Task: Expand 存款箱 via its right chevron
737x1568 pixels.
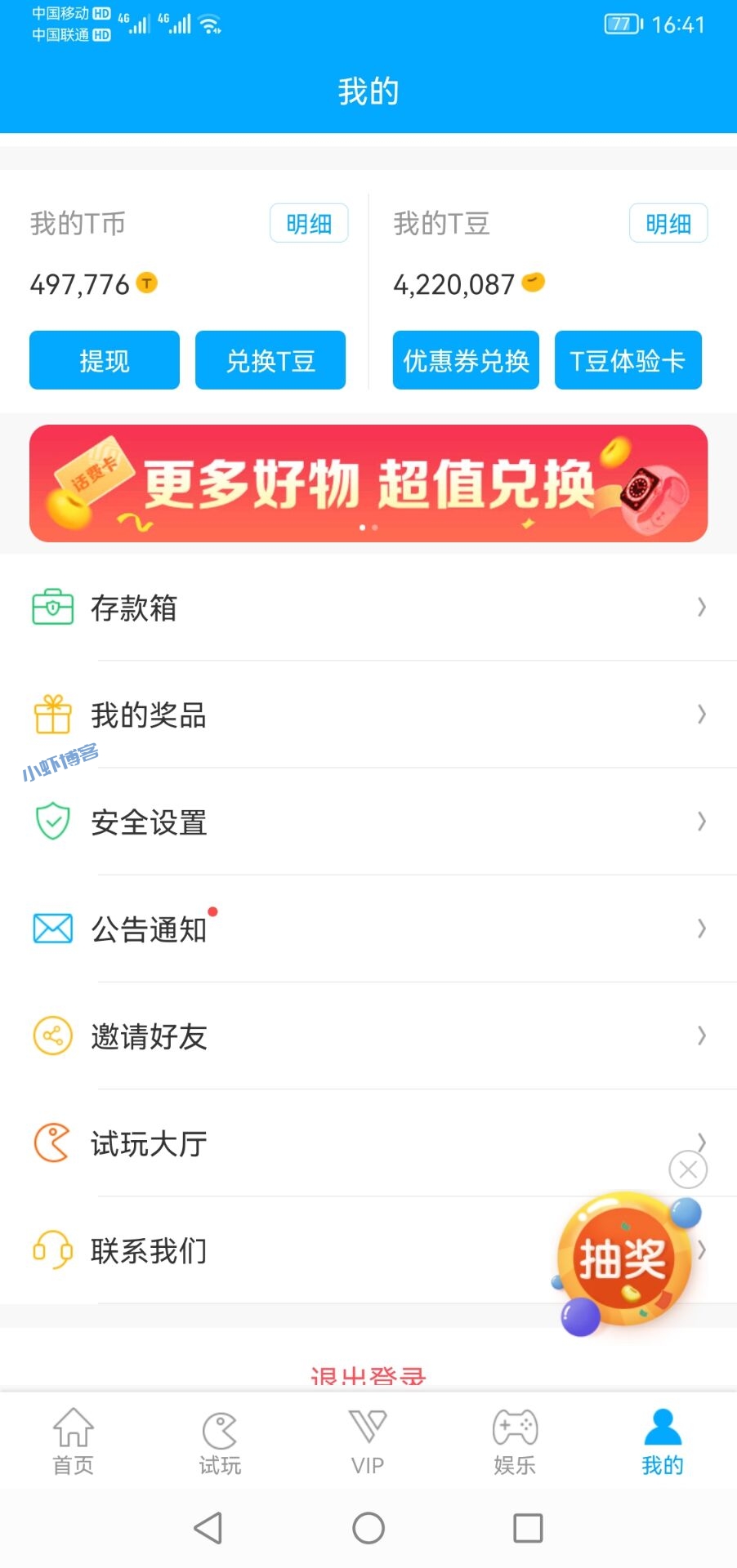Action: pos(702,608)
